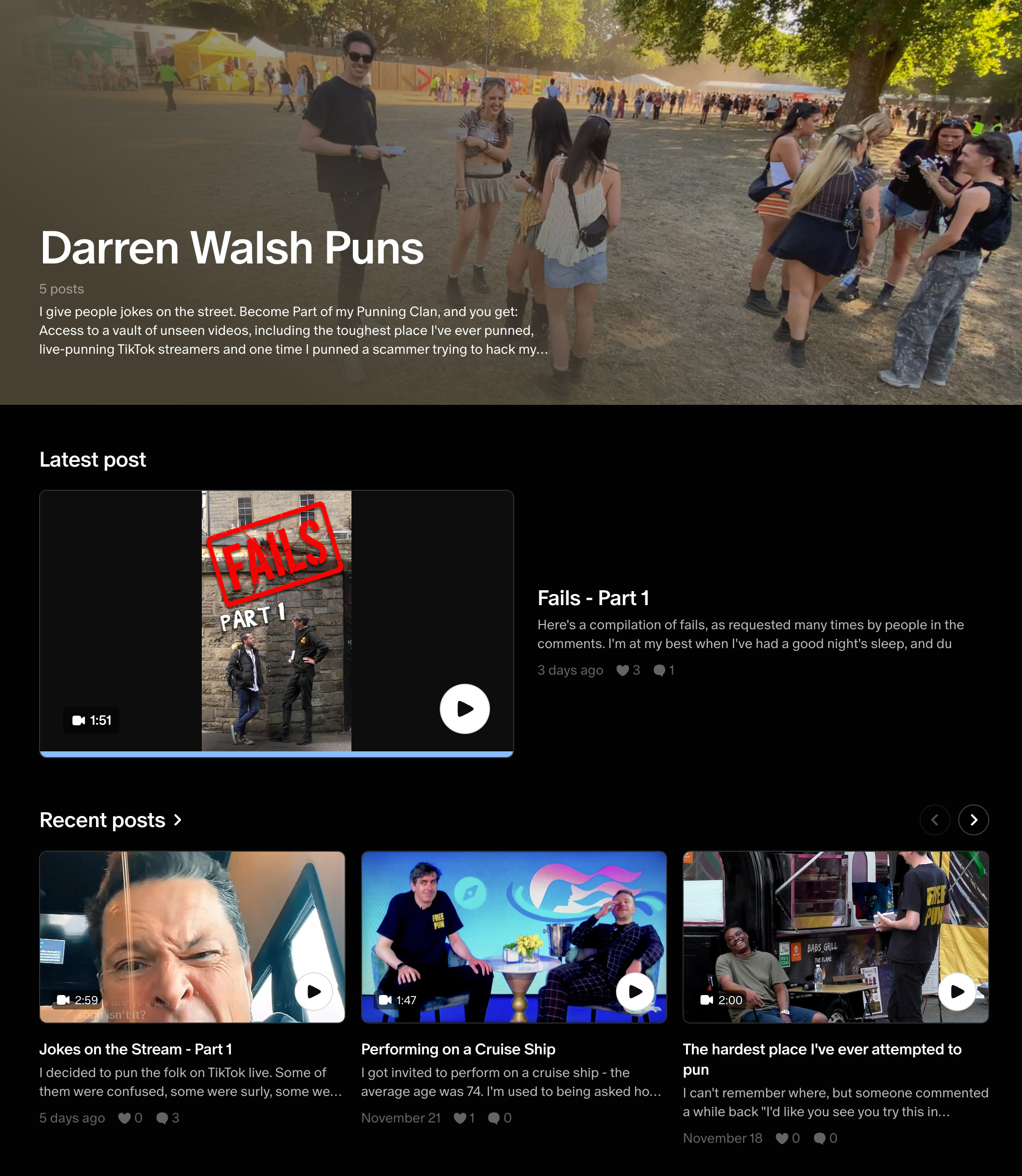Screen dimensions: 1022x1176
Task: Open the Fails - Part 1 post title
Action: [593, 598]
